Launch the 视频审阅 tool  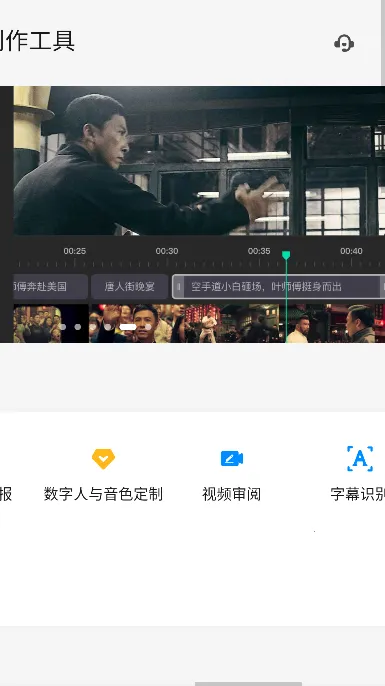coord(231,475)
